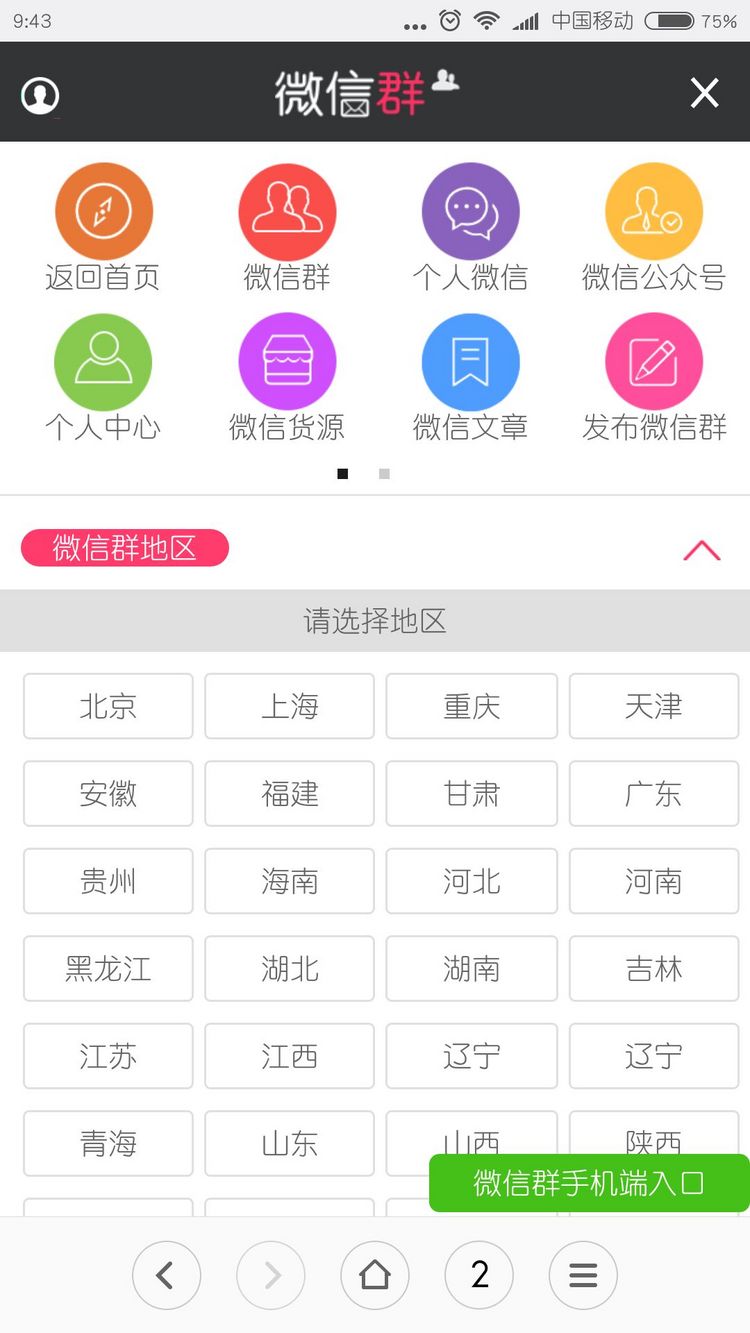
Task: Open 微信群手机端入口 green banner
Action: point(588,1183)
